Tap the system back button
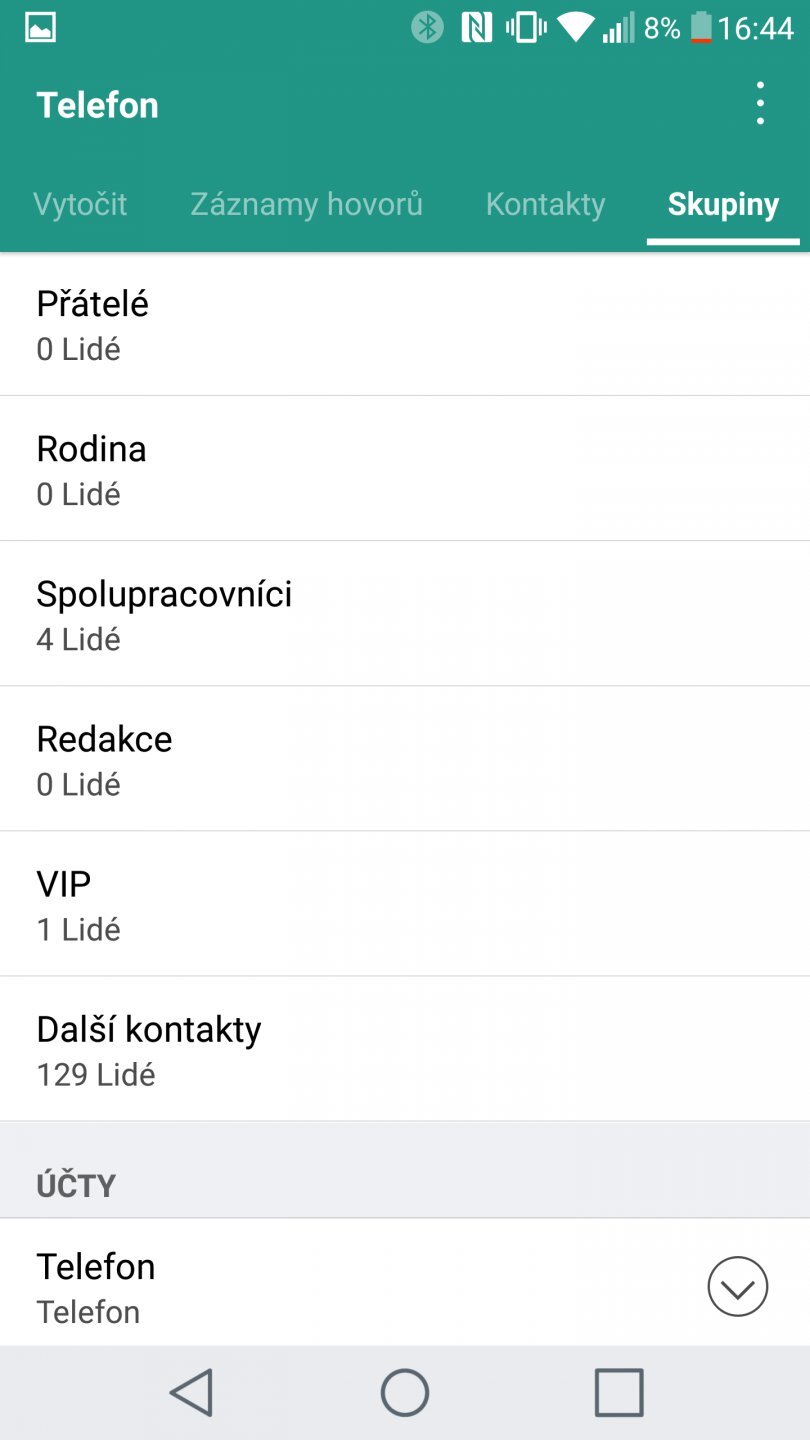810x1440 pixels. pyautogui.click(x=191, y=1392)
